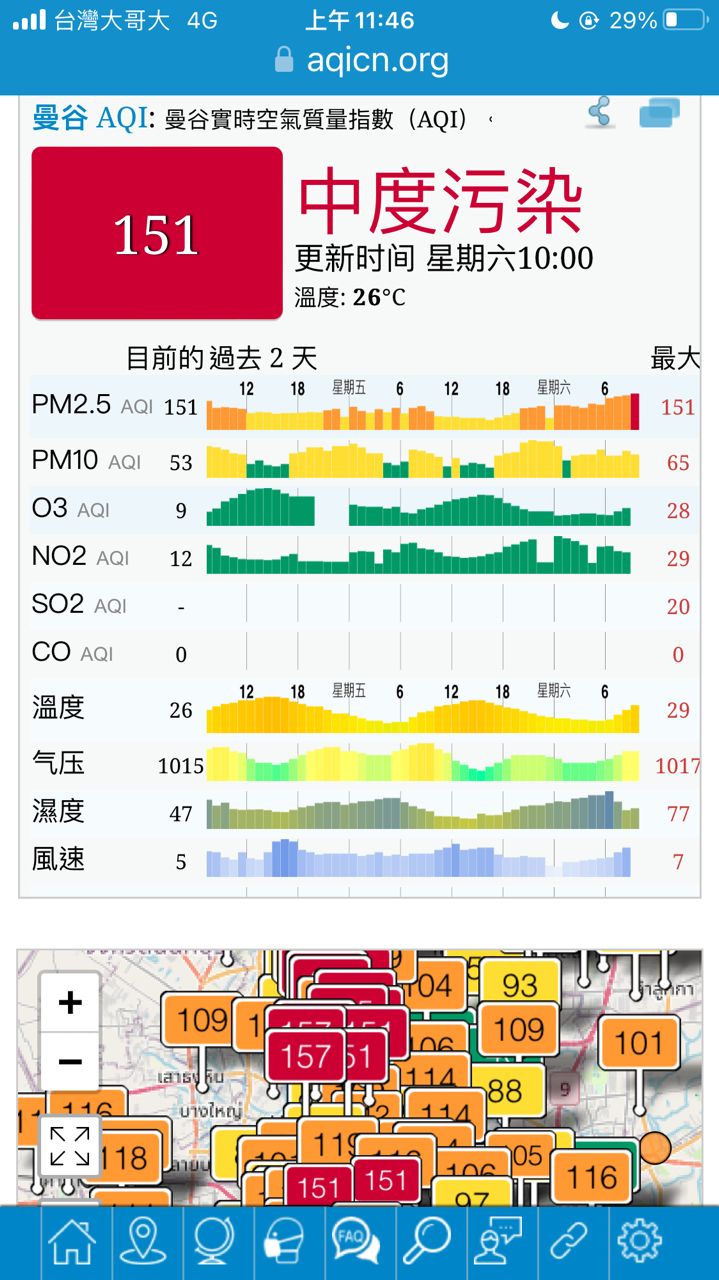Open the FAQ section
Image resolution: width=719 pixels, height=1280 pixels.
click(355, 1242)
